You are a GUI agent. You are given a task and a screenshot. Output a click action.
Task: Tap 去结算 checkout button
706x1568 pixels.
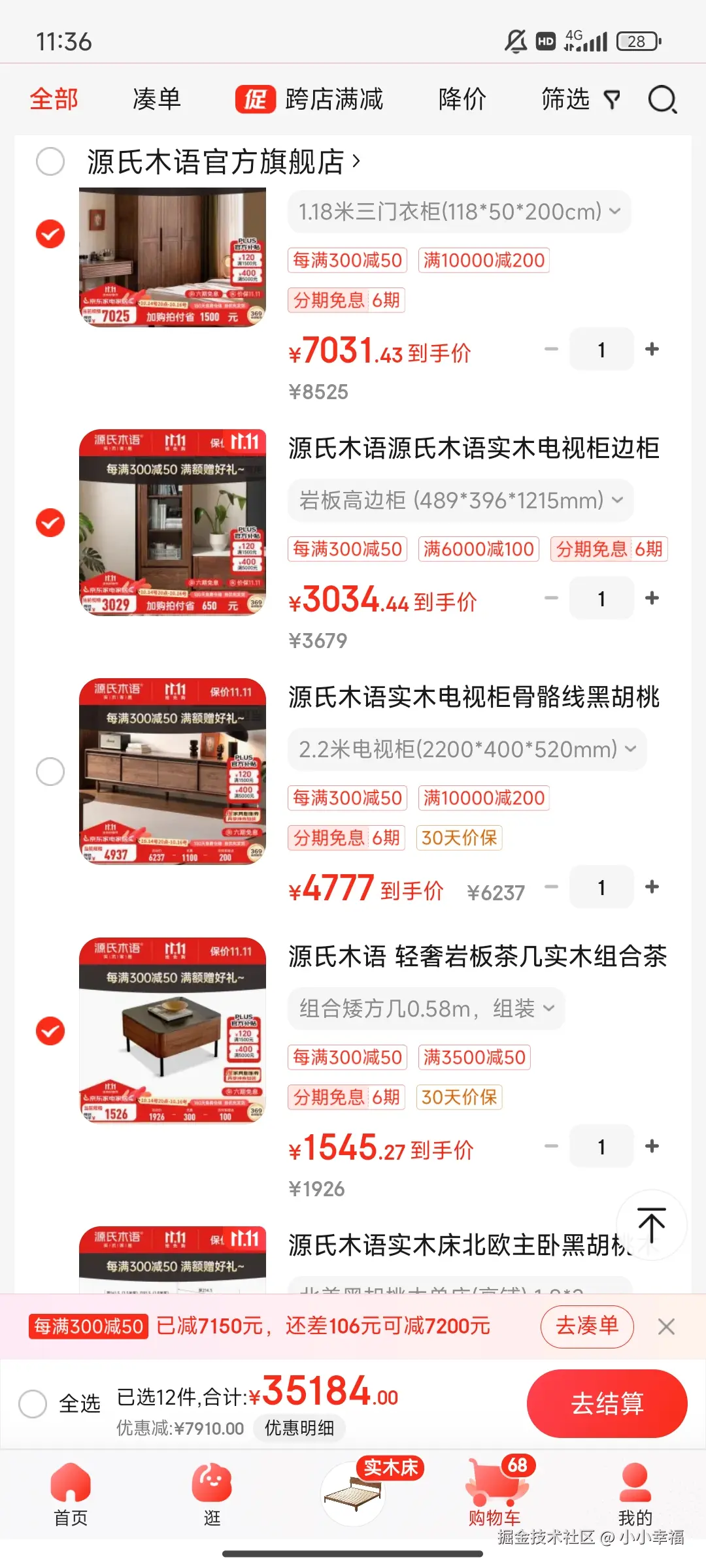[607, 1403]
